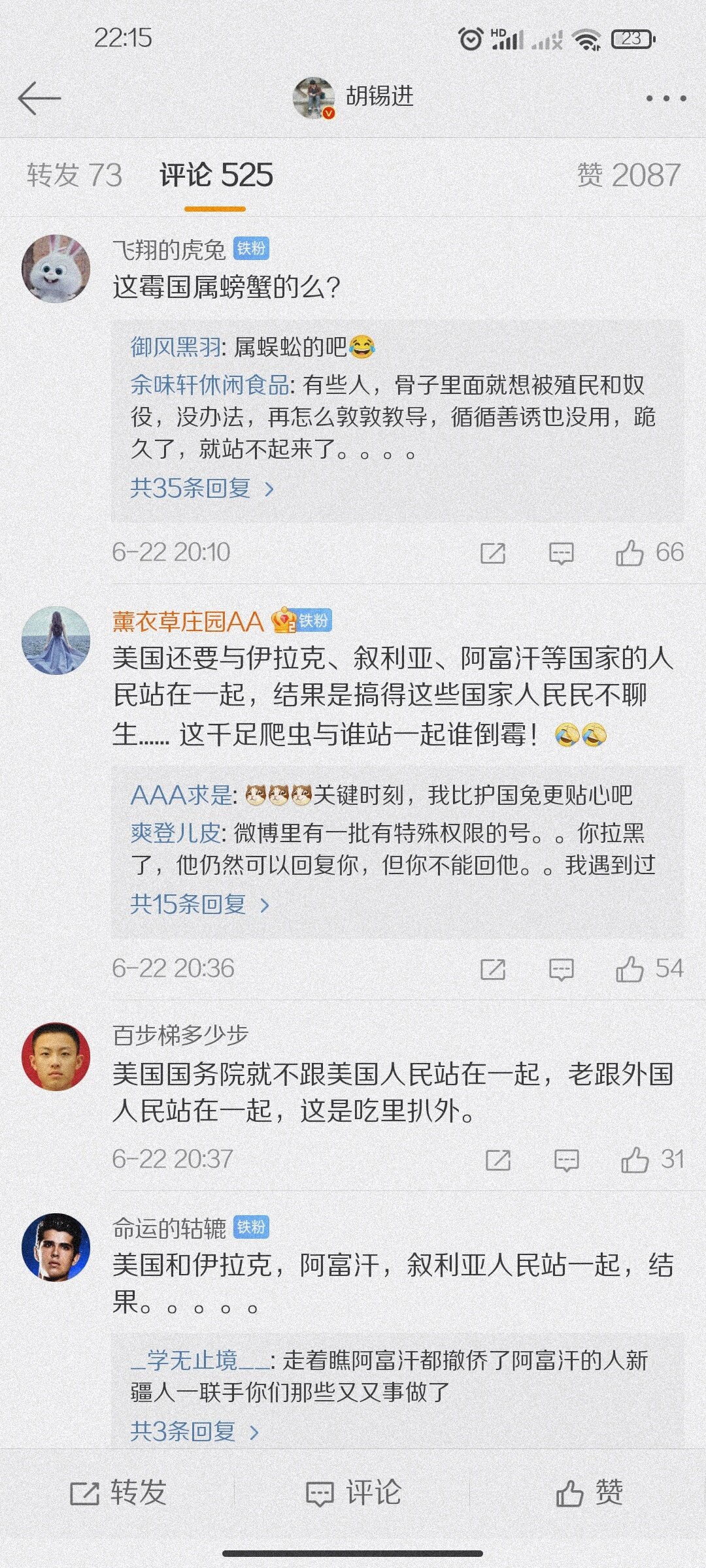706x1568 pixels.
Task: Expand 共3条回复 under 命运的轱辘's comment
Action: click(194, 1431)
